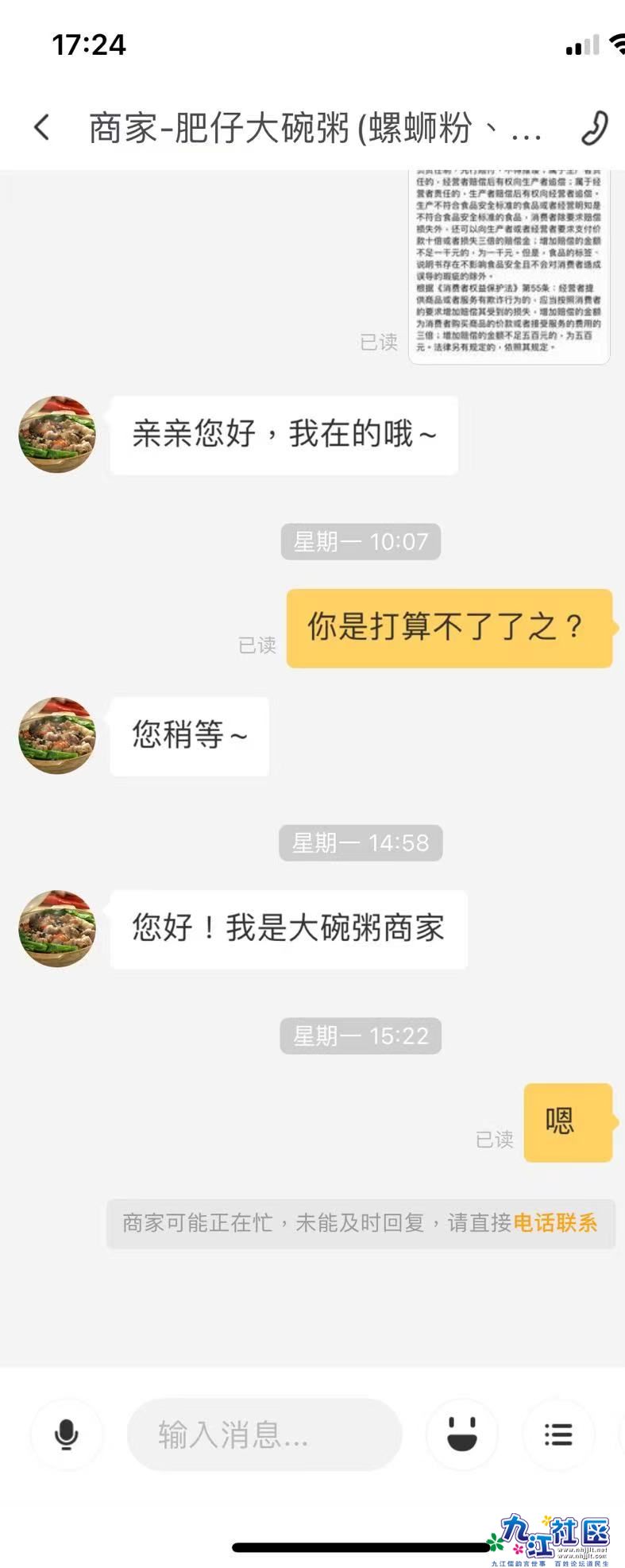The image size is (625, 1568).
Task: Tap the 星期一 10:07 timestamp pill
Action: coord(360,542)
